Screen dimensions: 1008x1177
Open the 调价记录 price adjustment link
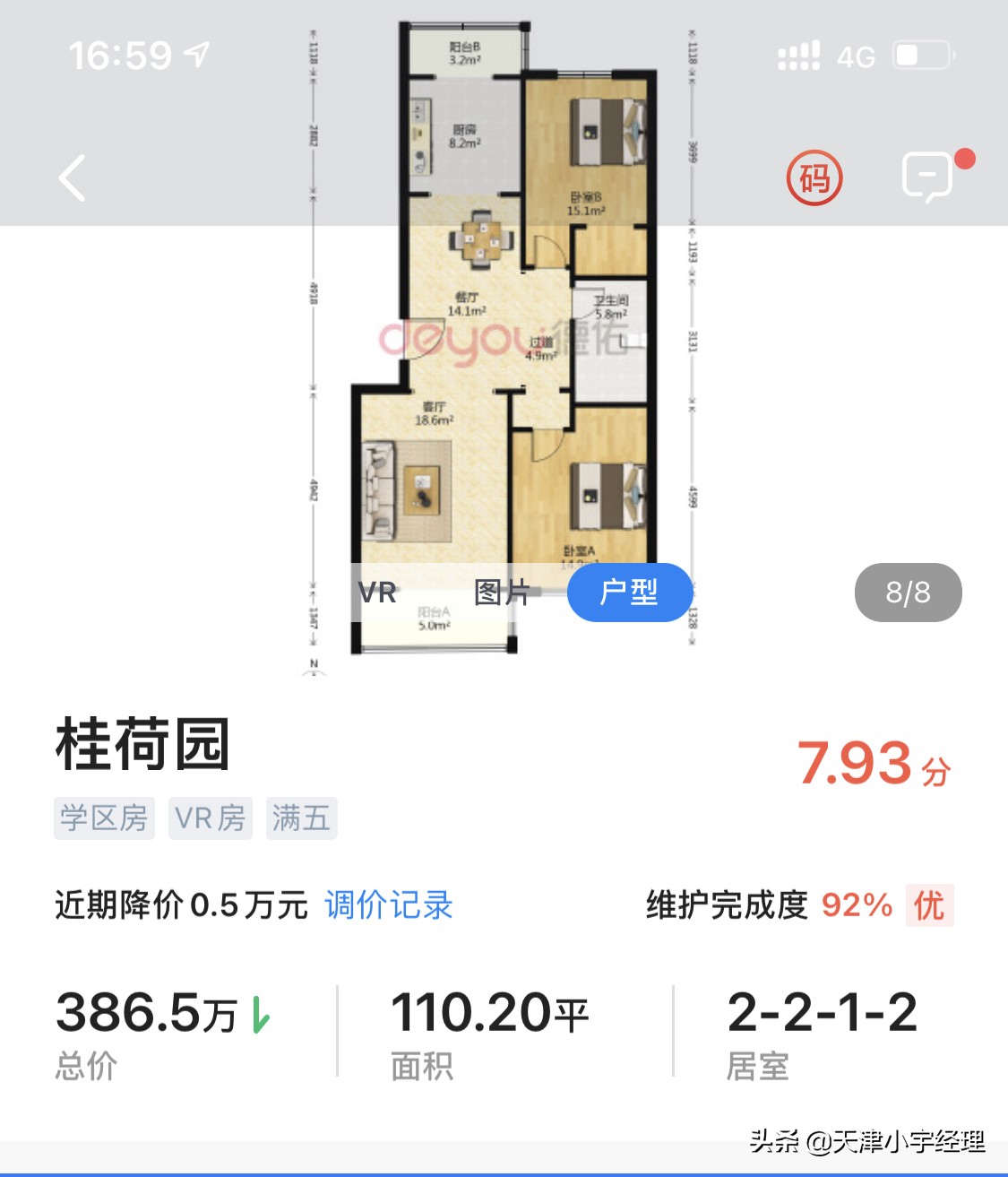[389, 906]
